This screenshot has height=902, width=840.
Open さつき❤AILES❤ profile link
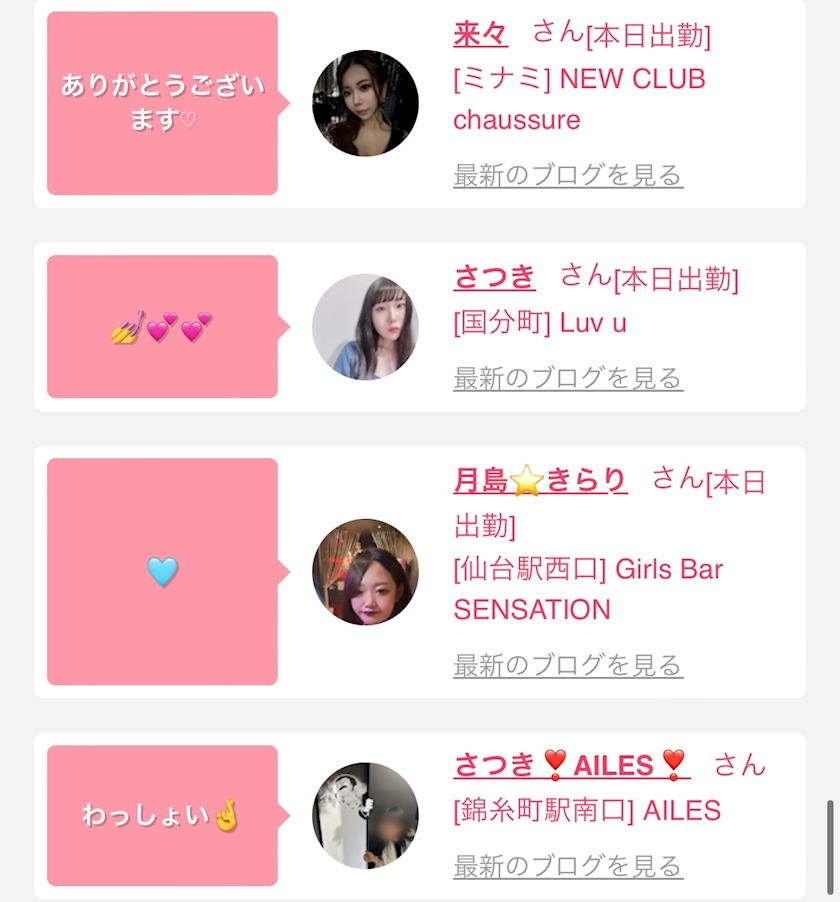pyautogui.click(x=572, y=766)
